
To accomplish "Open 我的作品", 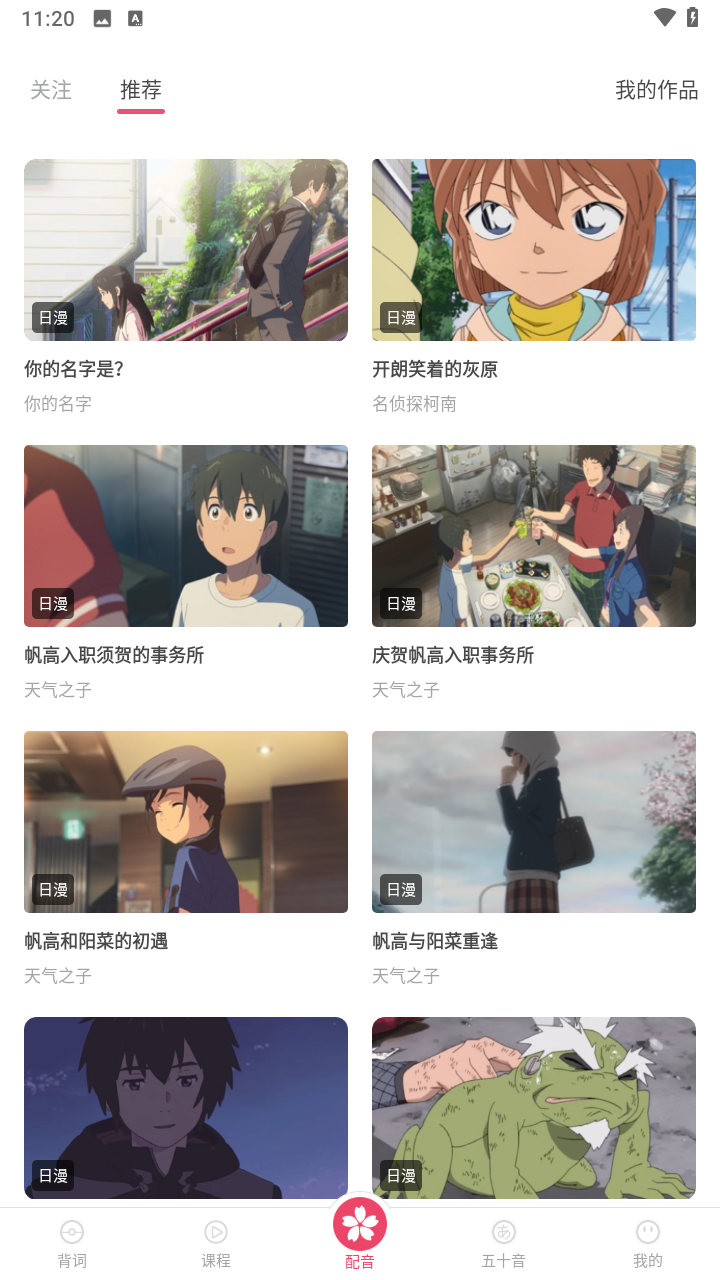I will click(x=656, y=90).
